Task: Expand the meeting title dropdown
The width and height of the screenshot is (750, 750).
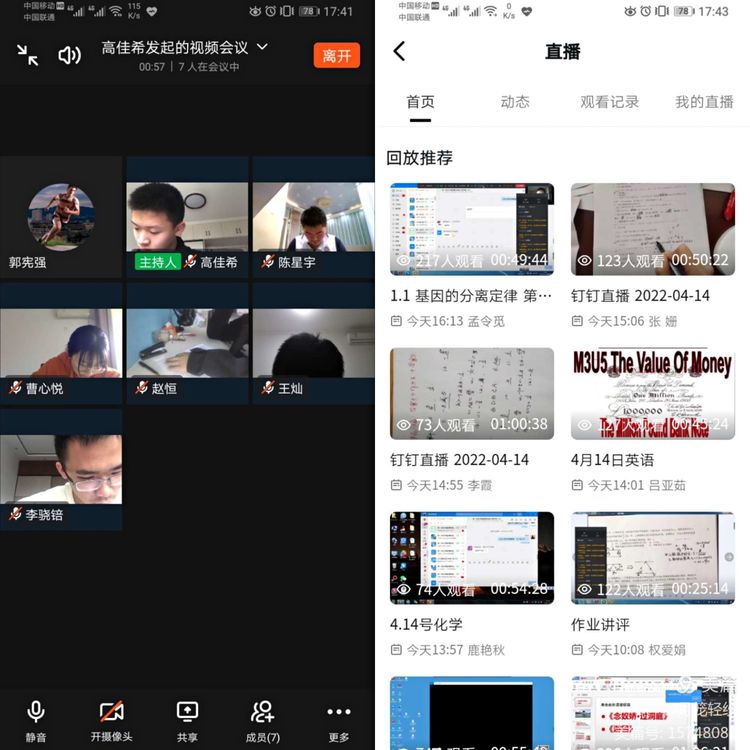Action: pos(262,47)
